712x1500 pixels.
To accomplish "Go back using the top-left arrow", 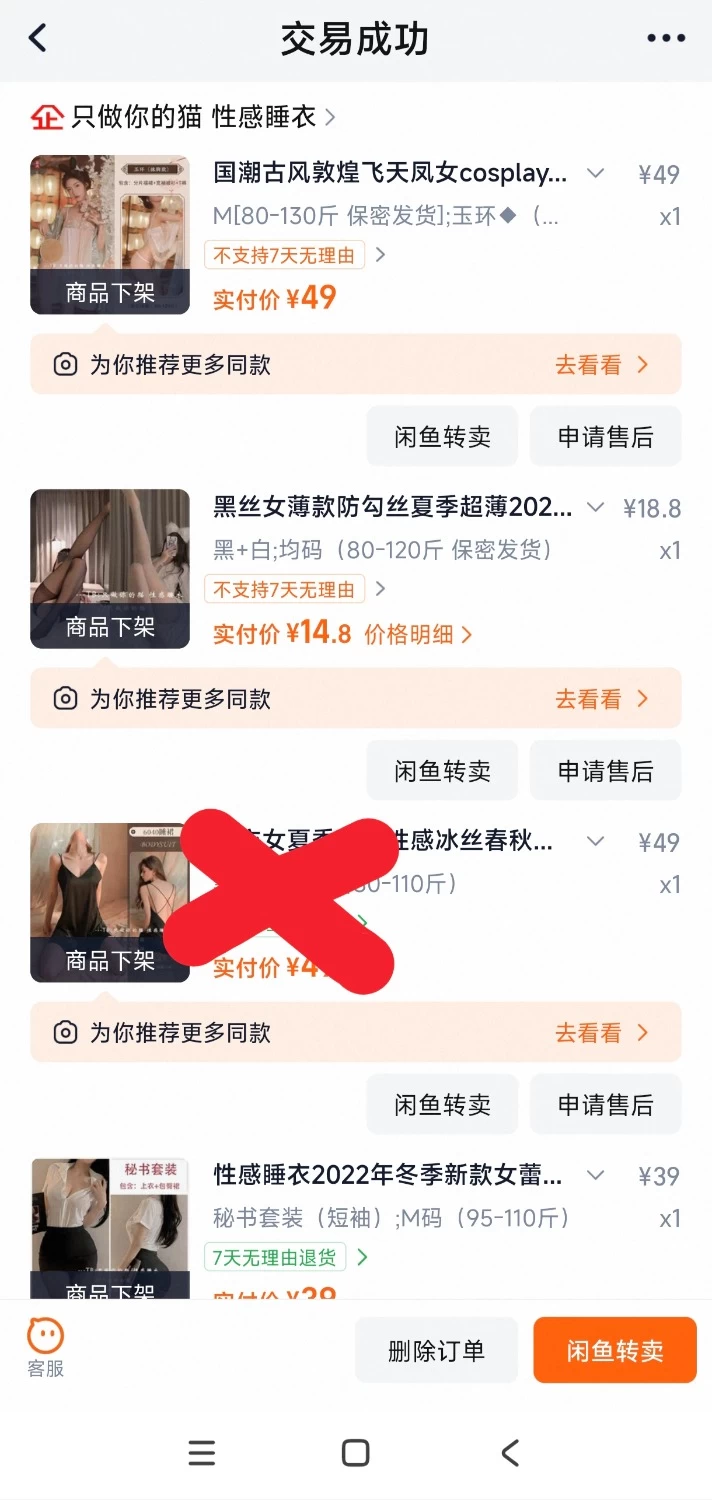I will pos(38,38).
